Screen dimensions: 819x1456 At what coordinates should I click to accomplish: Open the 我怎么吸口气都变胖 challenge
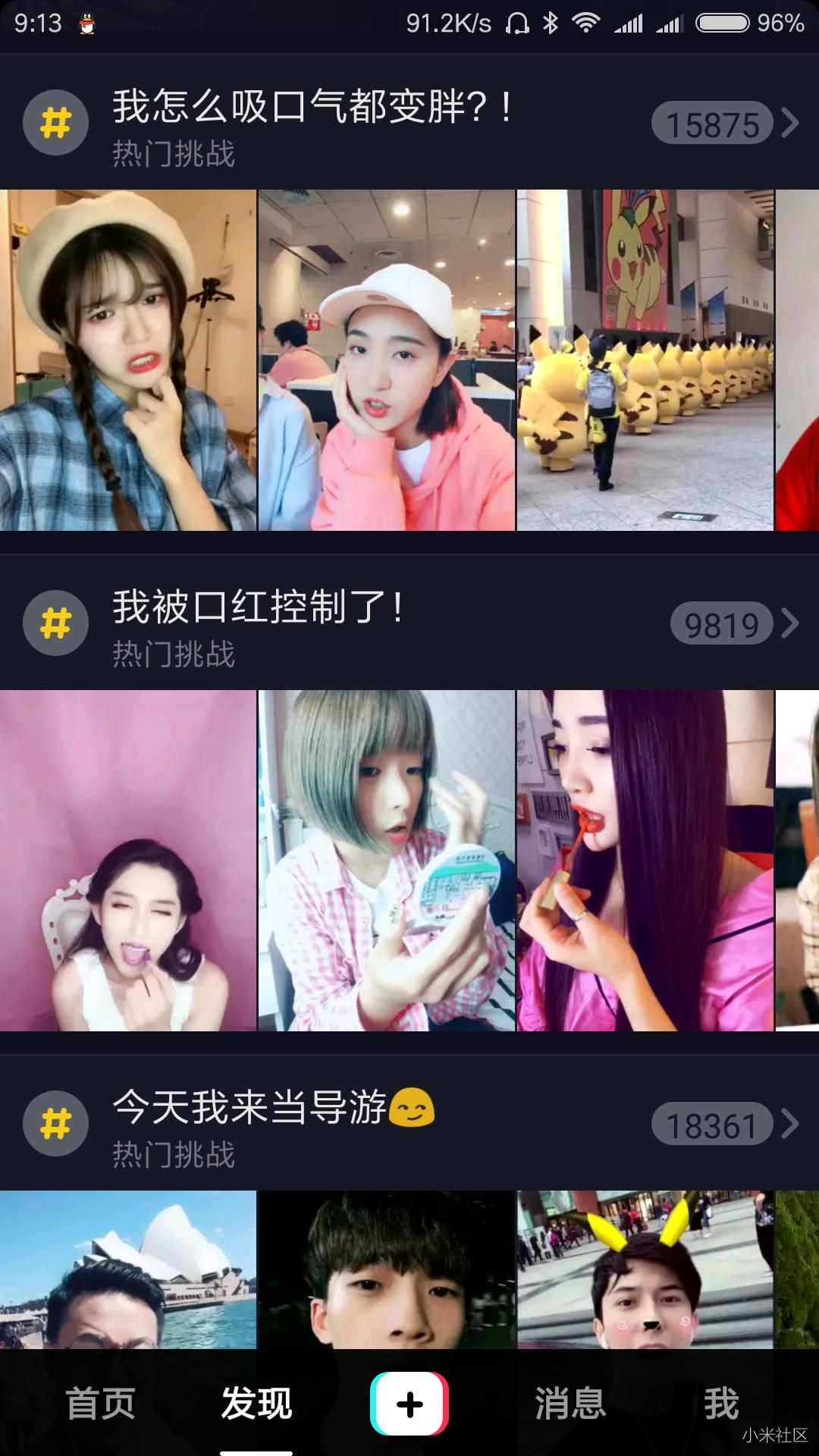click(311, 108)
